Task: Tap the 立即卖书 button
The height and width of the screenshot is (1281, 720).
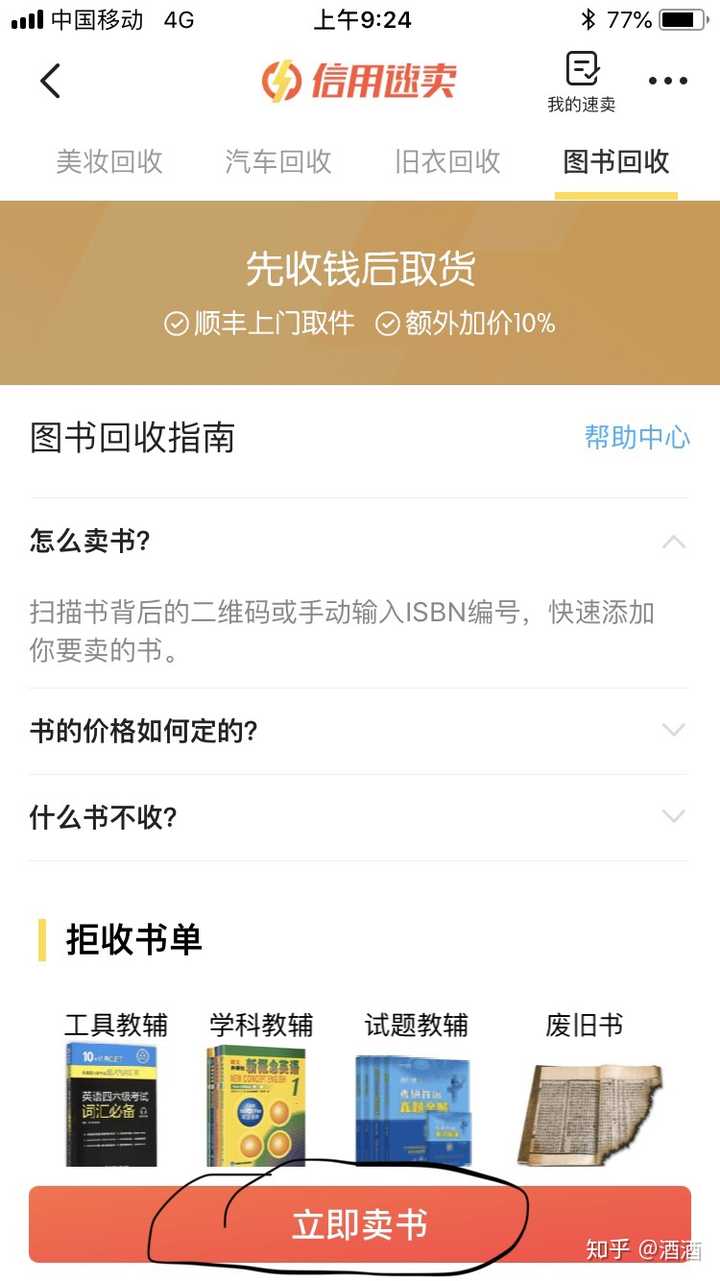Action: [x=359, y=1224]
